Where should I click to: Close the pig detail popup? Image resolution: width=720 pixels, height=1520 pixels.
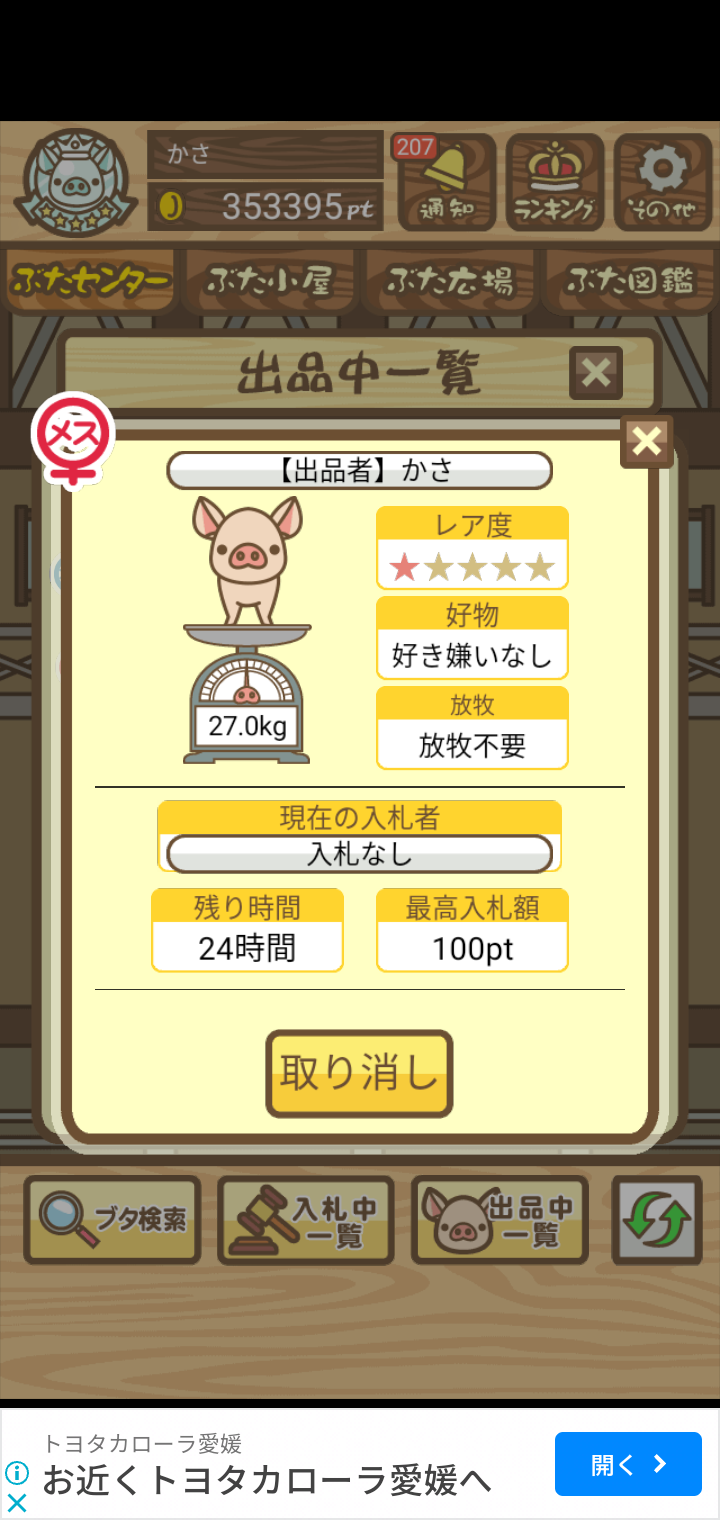[647, 441]
